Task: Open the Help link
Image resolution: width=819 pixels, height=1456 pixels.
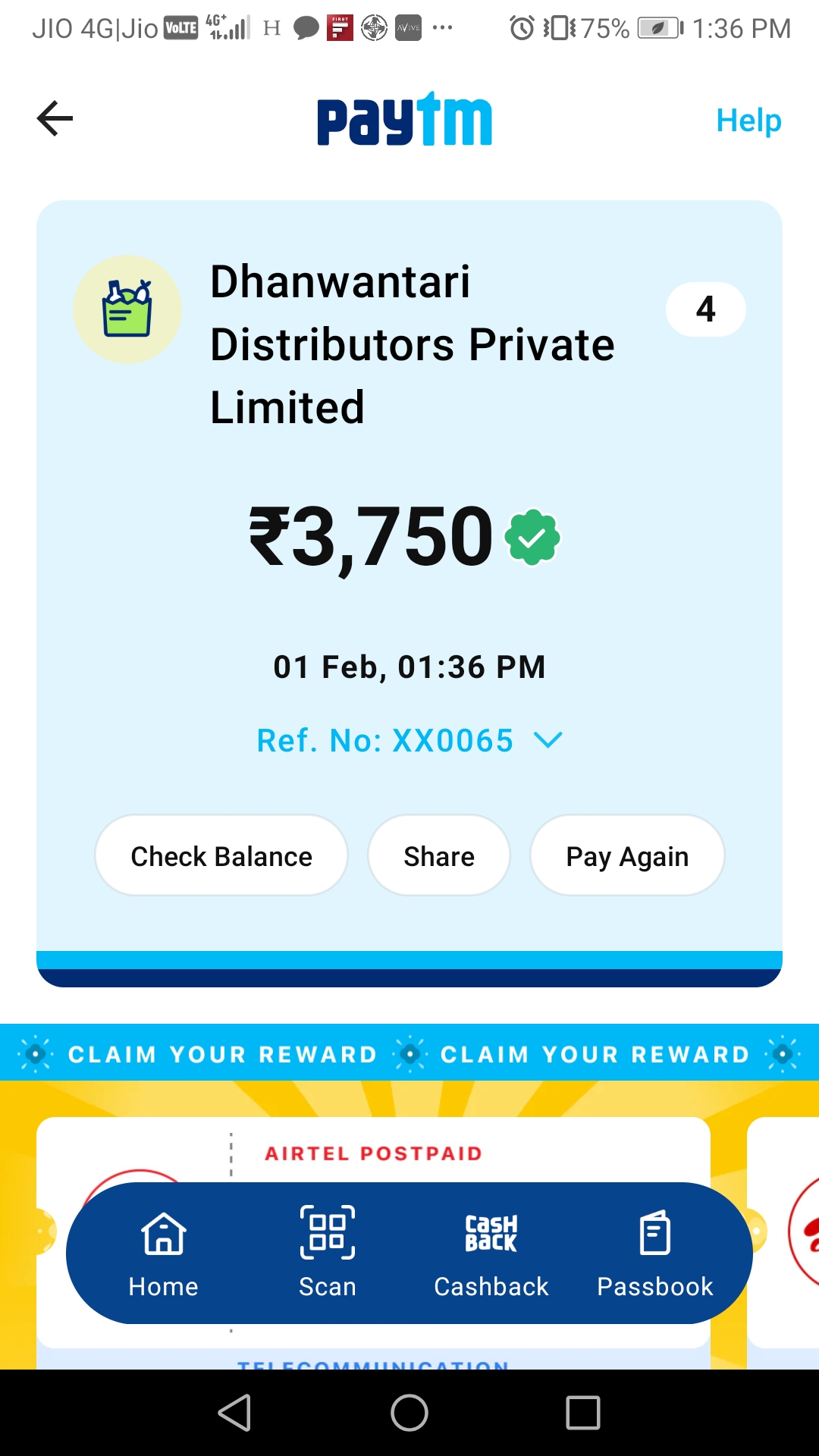Action: click(x=748, y=120)
